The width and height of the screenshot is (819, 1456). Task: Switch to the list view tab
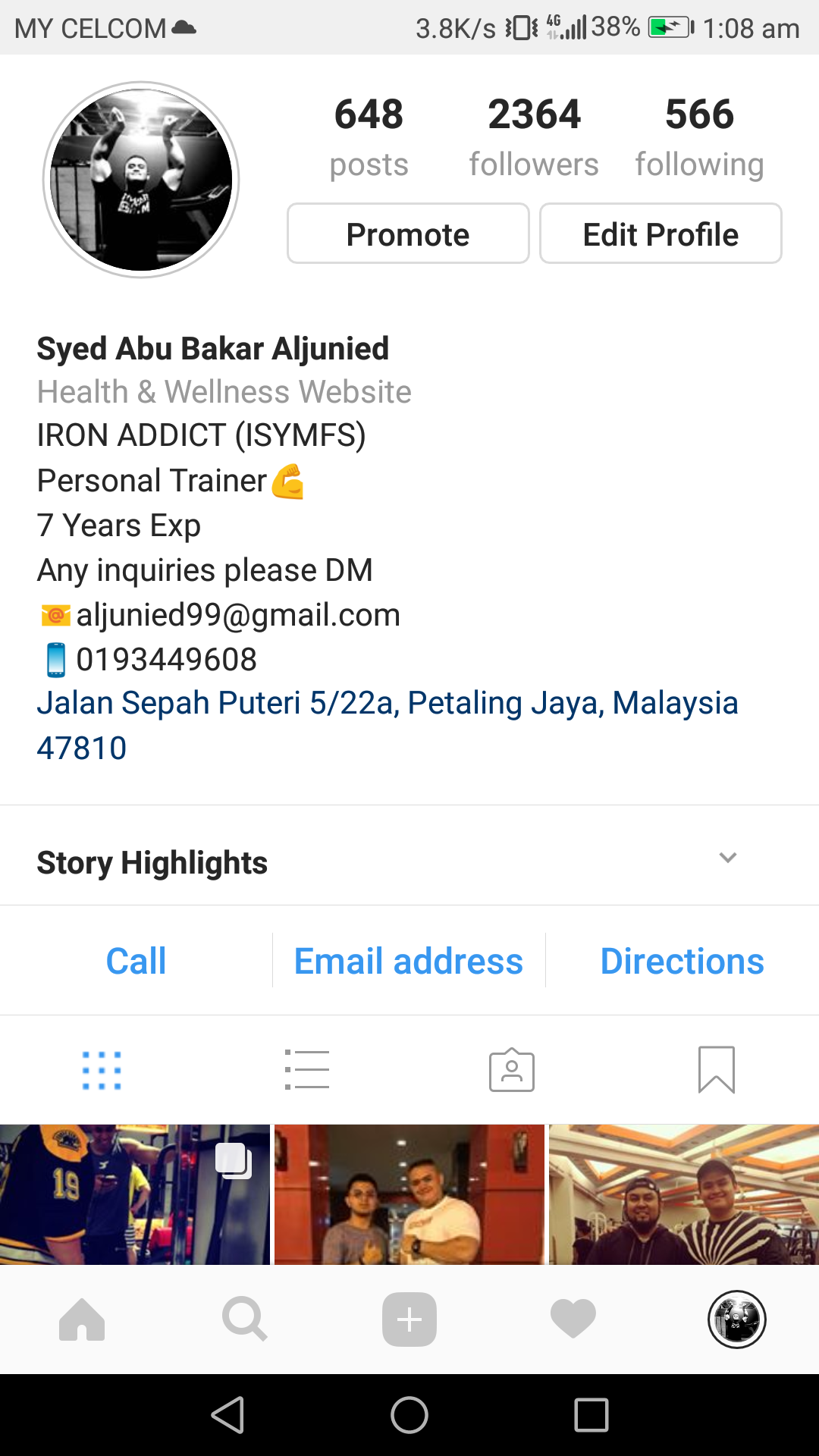(x=307, y=1070)
